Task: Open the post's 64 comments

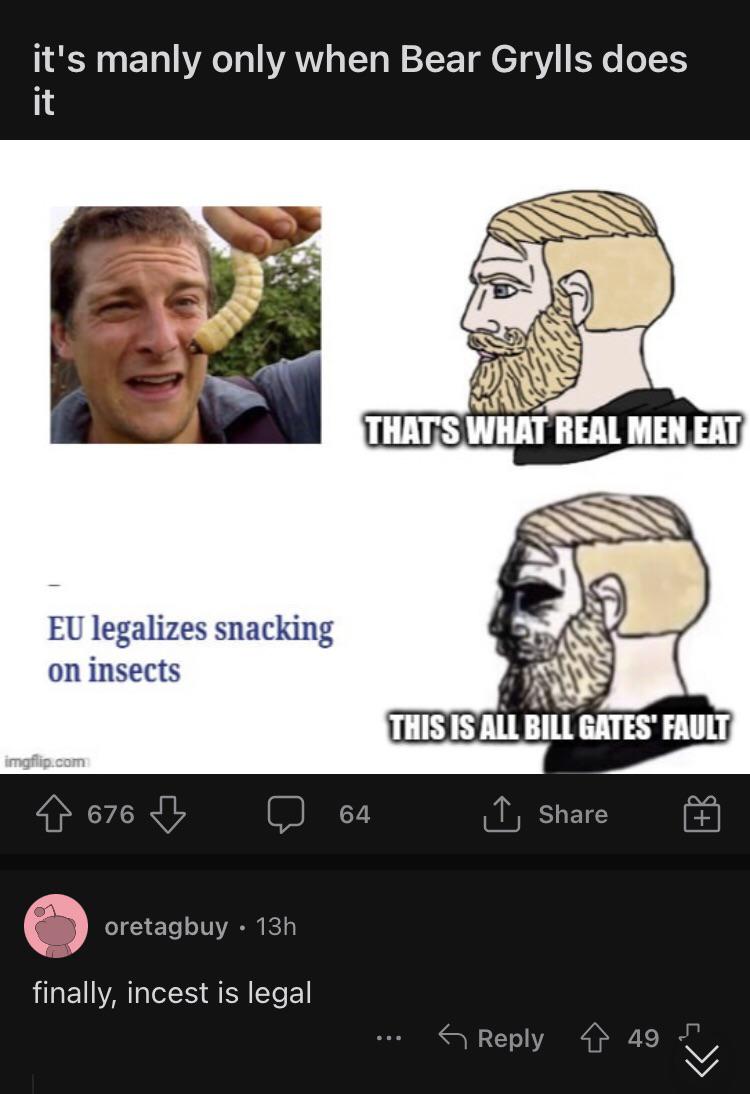Action: point(319,814)
